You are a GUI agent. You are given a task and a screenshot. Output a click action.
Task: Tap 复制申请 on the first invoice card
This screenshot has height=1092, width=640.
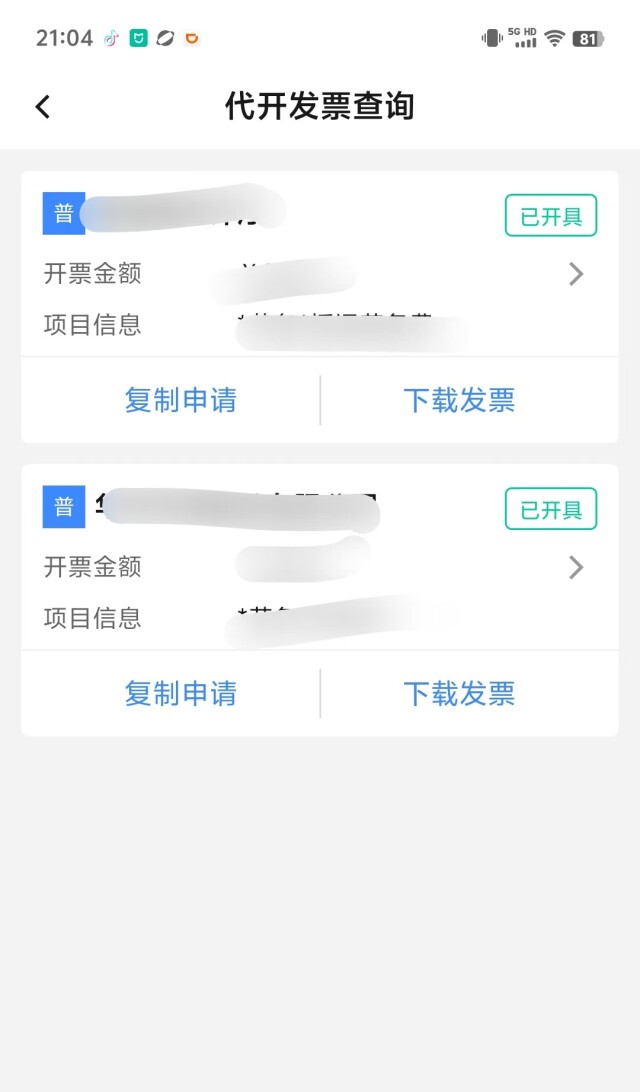click(x=180, y=400)
